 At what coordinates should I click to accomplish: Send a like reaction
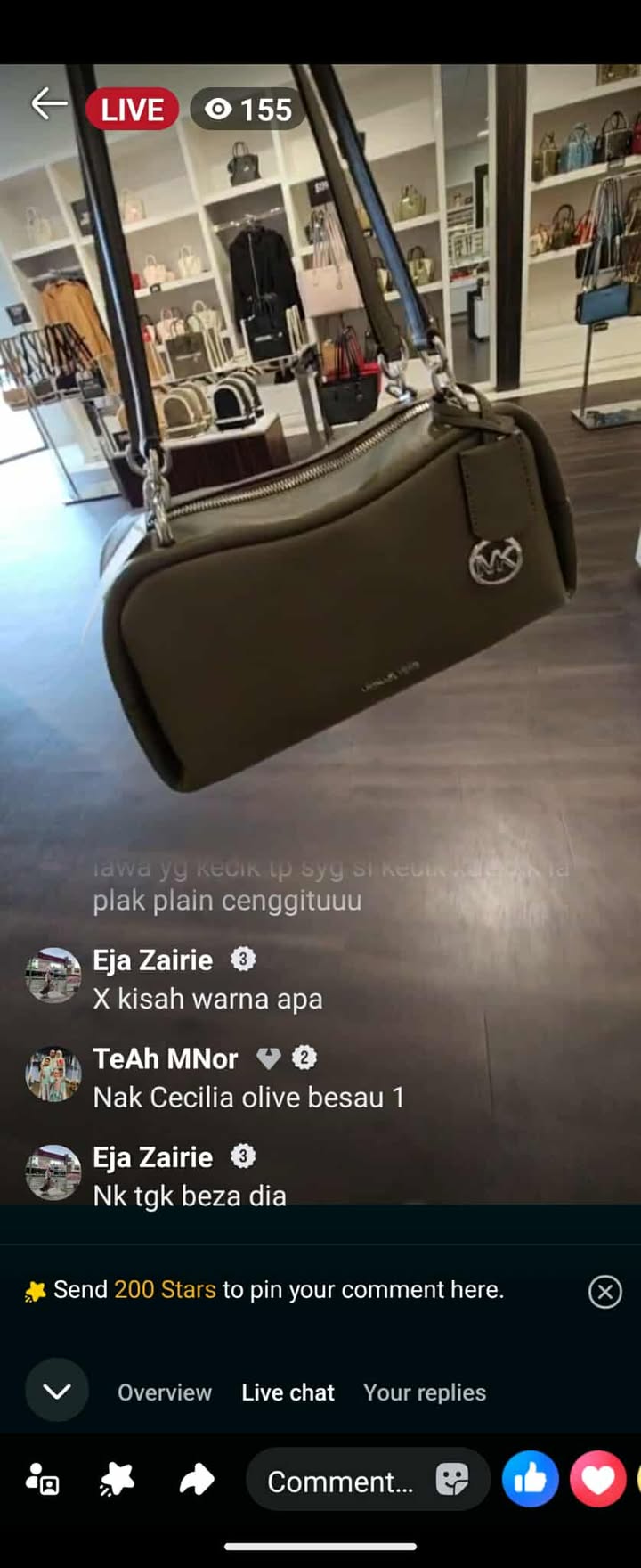530,1480
